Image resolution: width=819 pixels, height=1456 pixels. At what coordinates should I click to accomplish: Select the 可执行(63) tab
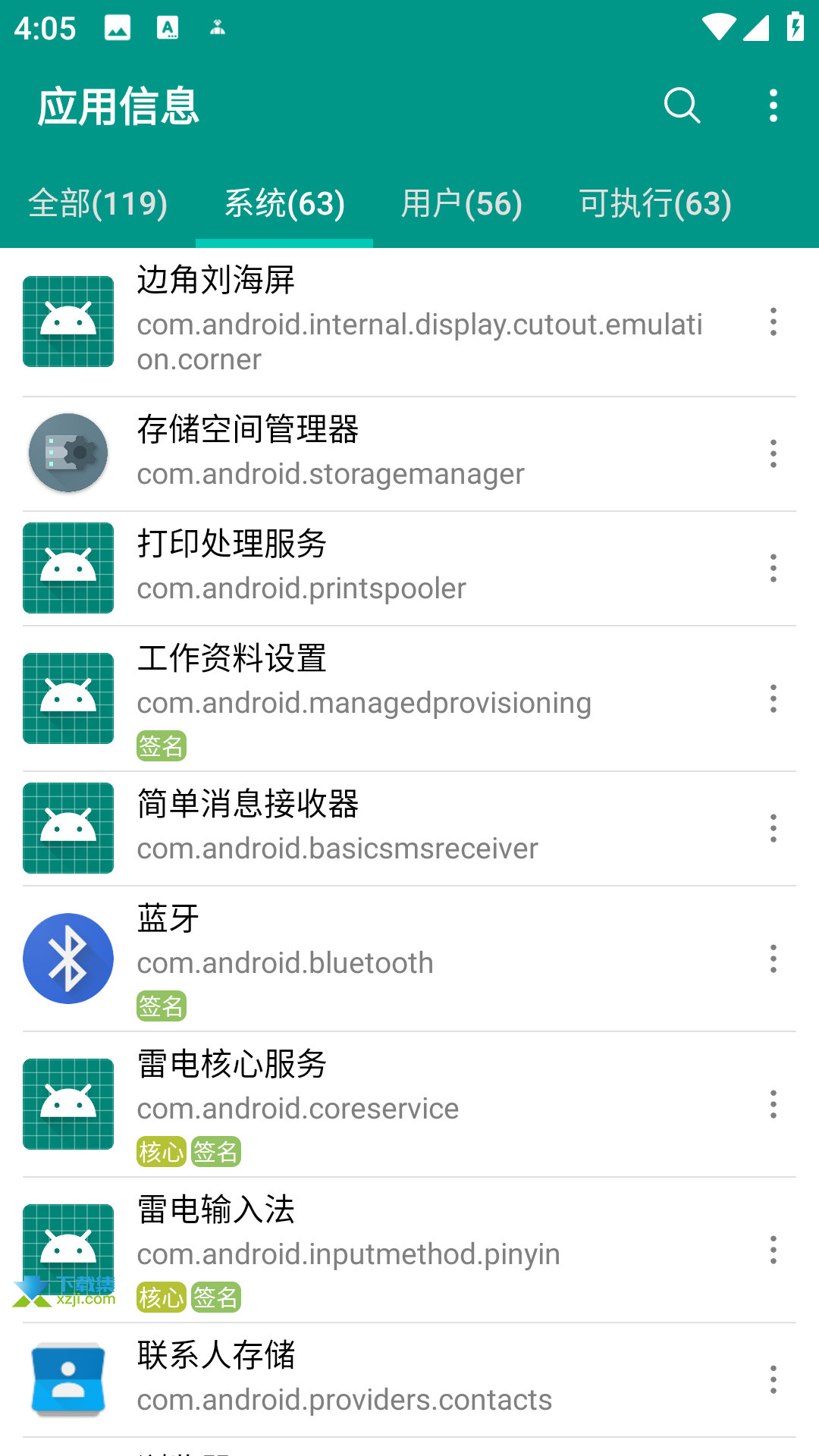655,204
